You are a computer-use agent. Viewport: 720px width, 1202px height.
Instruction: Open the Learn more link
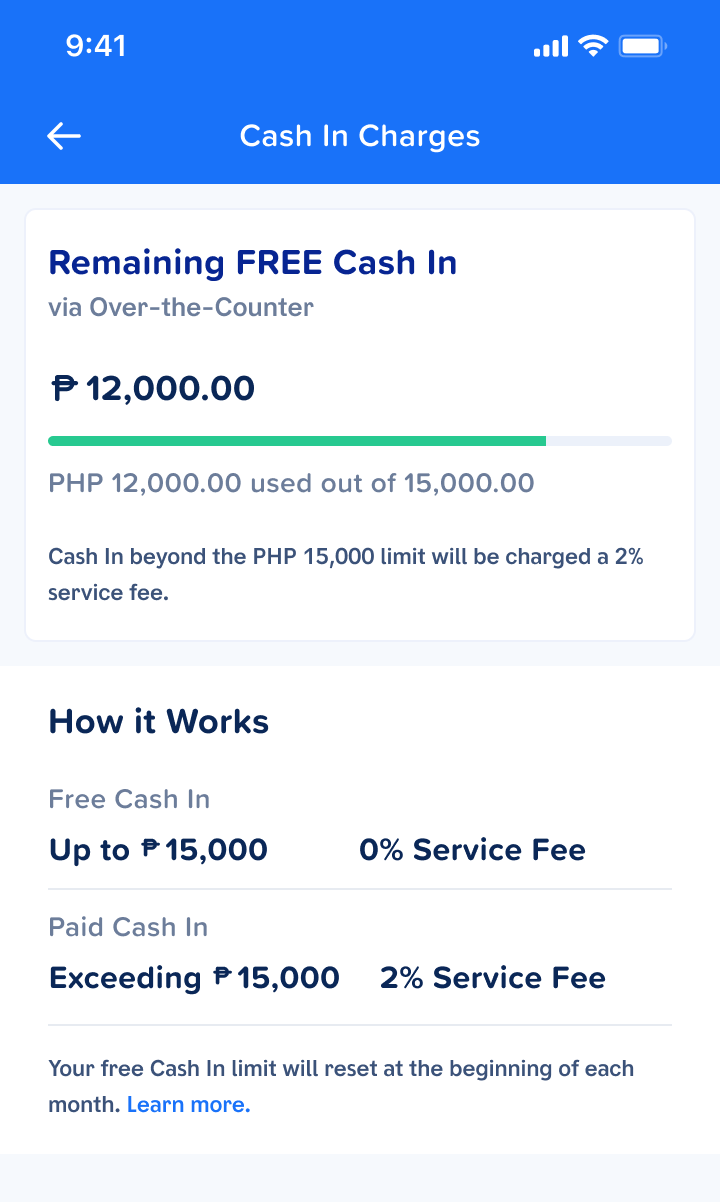point(188,1104)
